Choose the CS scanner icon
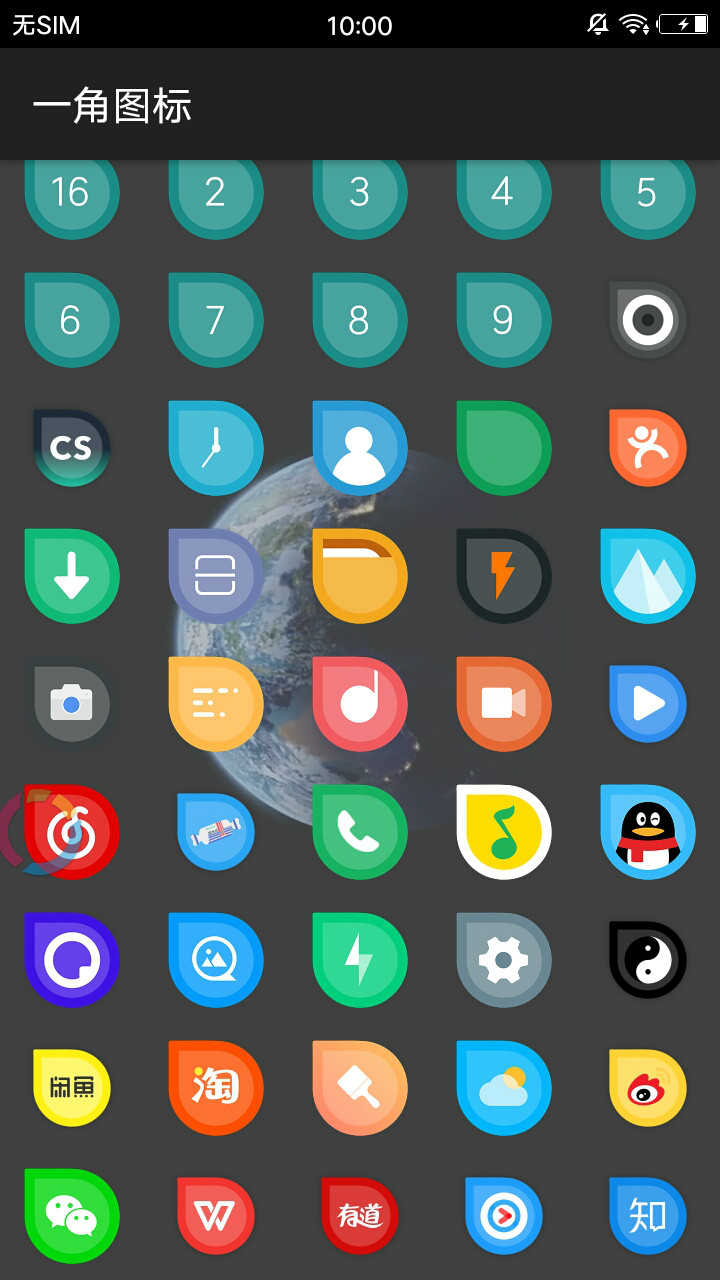 (72, 448)
